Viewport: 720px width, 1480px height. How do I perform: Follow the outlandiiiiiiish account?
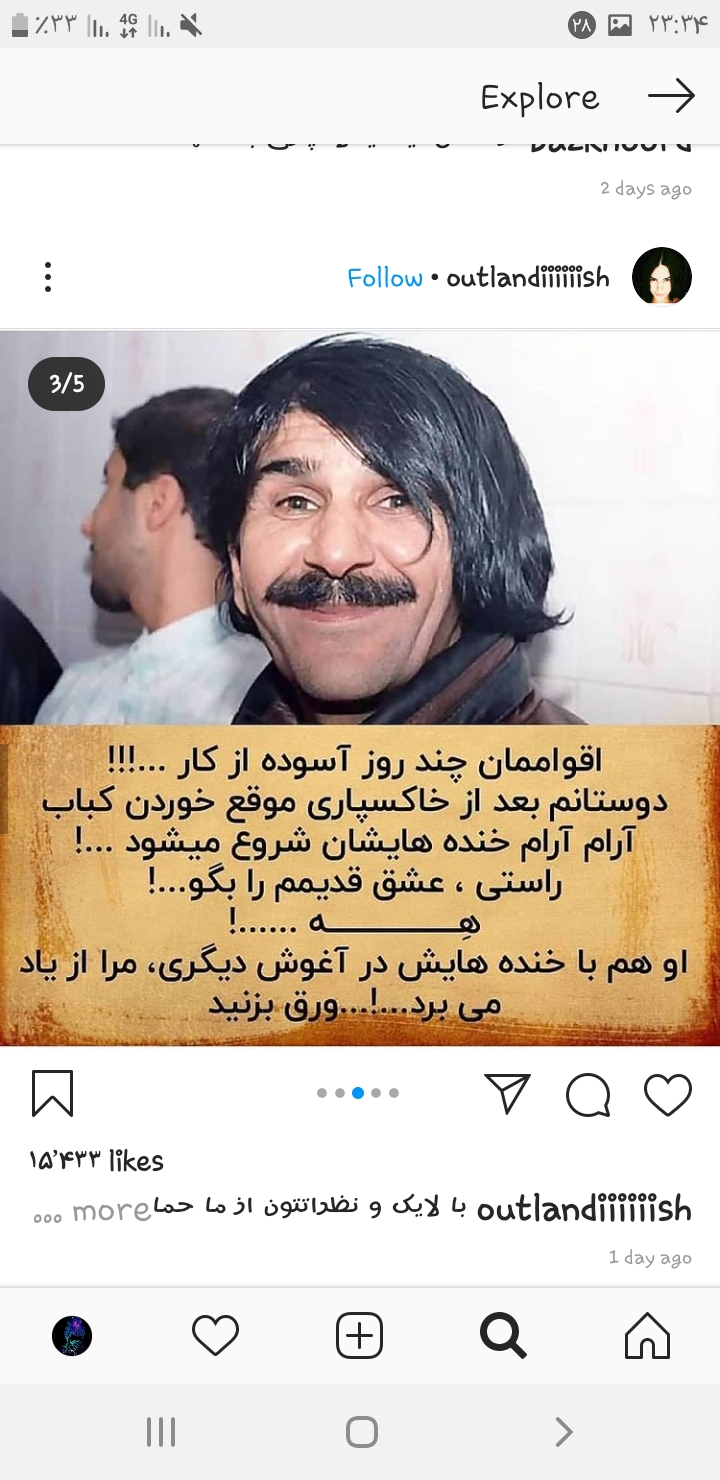pos(385,278)
